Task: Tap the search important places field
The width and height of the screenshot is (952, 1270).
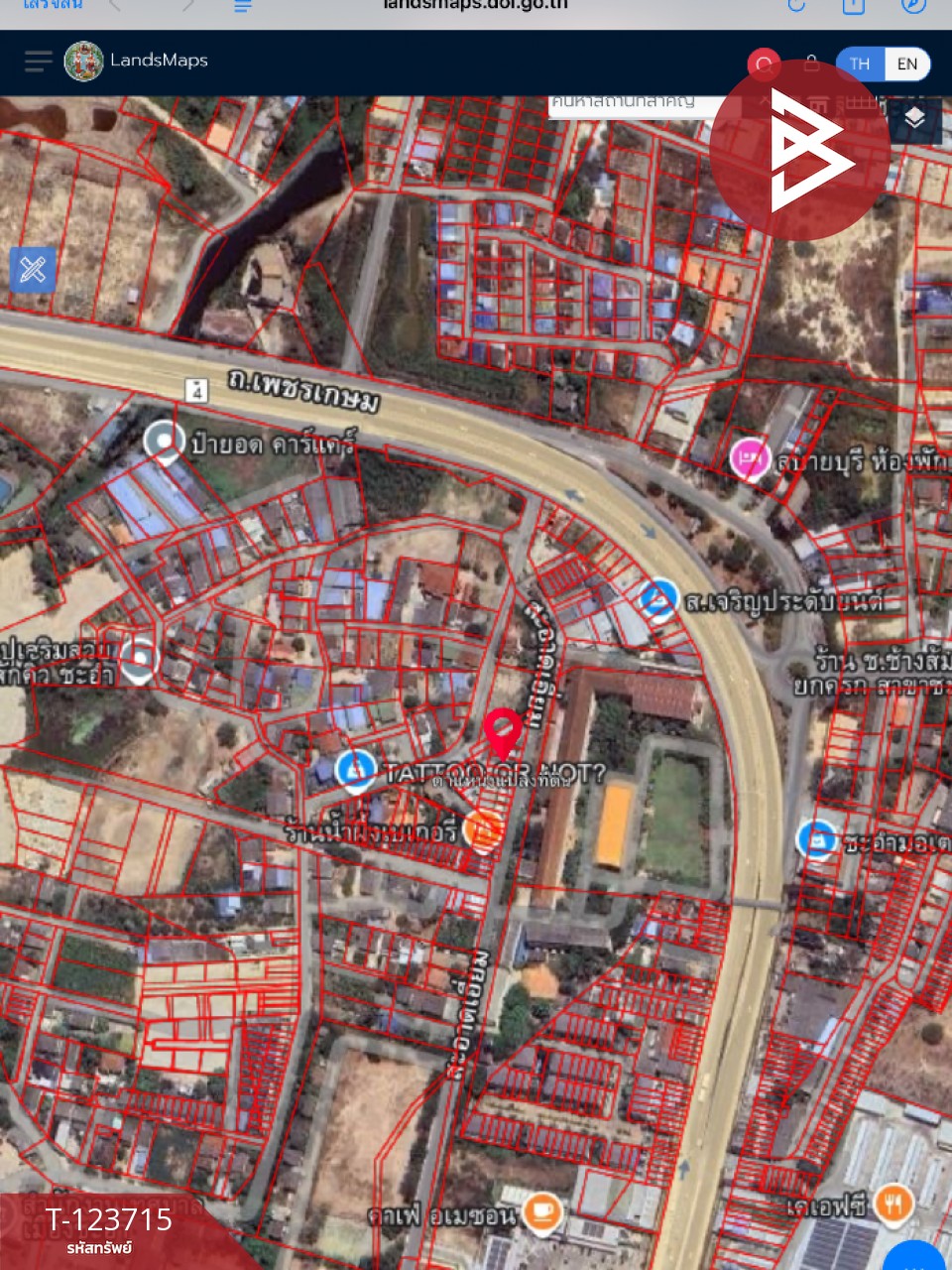Action: click(630, 103)
